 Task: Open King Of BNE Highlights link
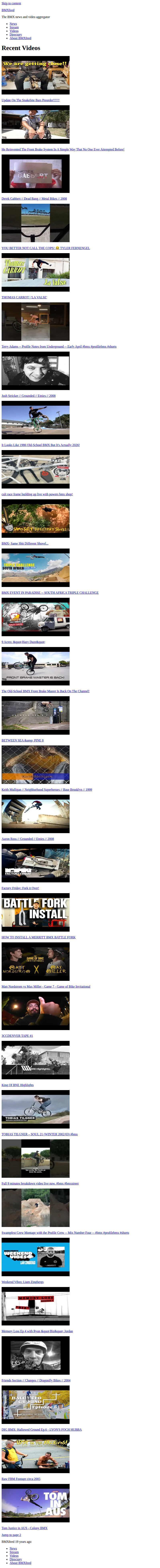18,1085
